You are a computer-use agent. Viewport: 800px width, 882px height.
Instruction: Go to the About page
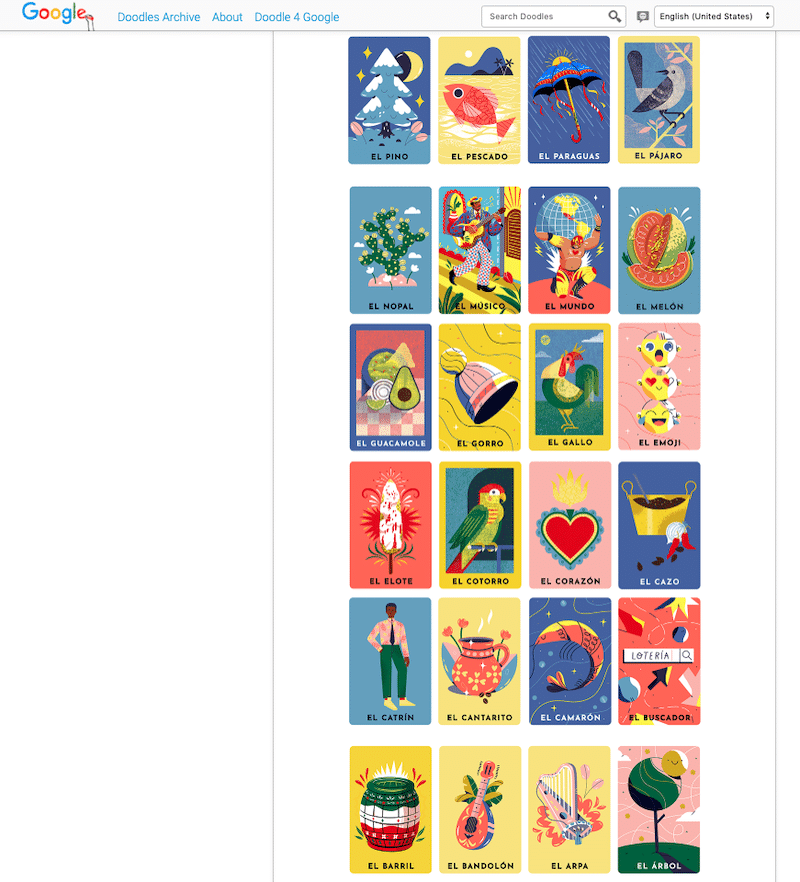(227, 17)
